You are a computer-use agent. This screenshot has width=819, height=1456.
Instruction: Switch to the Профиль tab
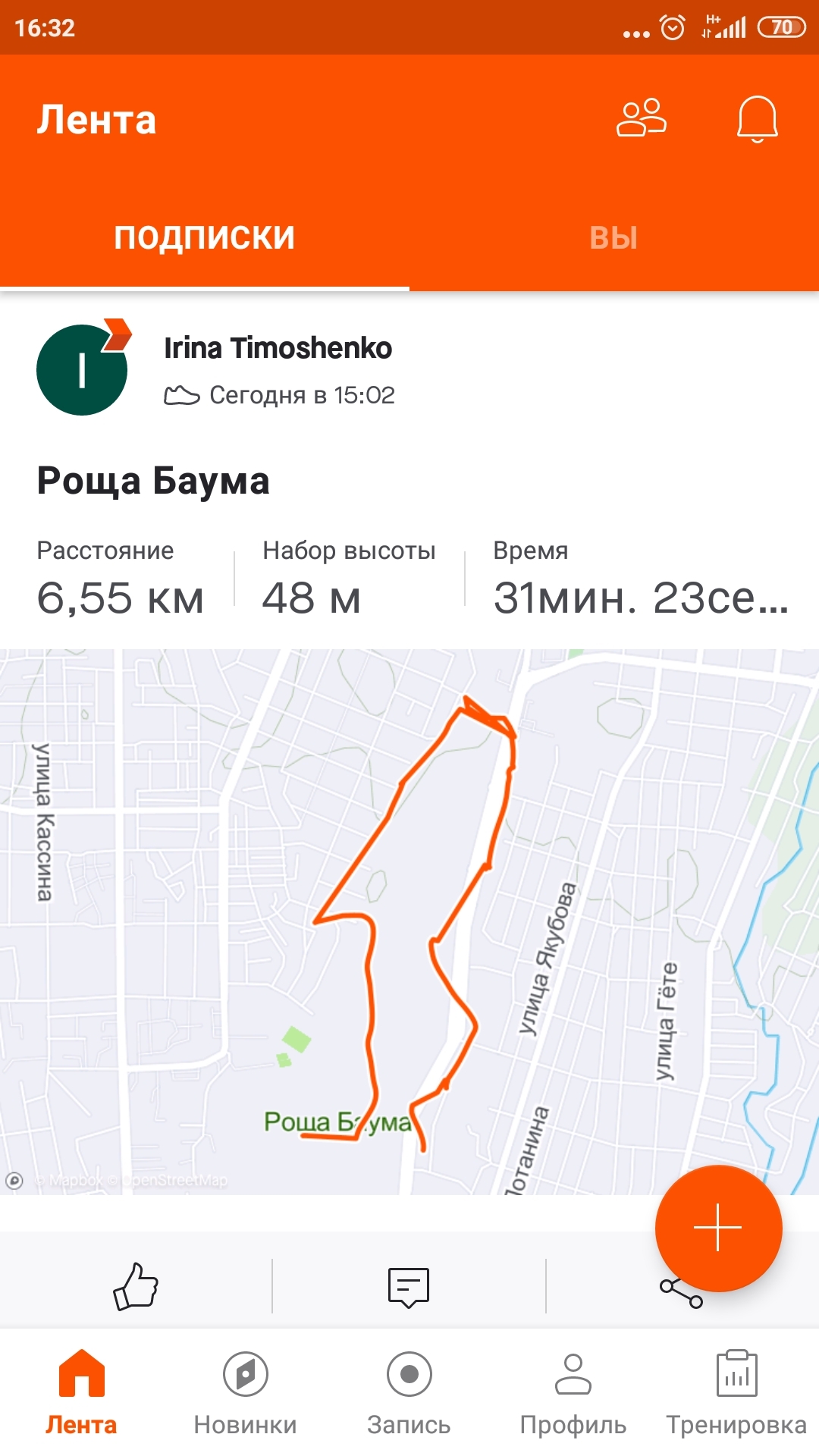pyautogui.click(x=573, y=1392)
